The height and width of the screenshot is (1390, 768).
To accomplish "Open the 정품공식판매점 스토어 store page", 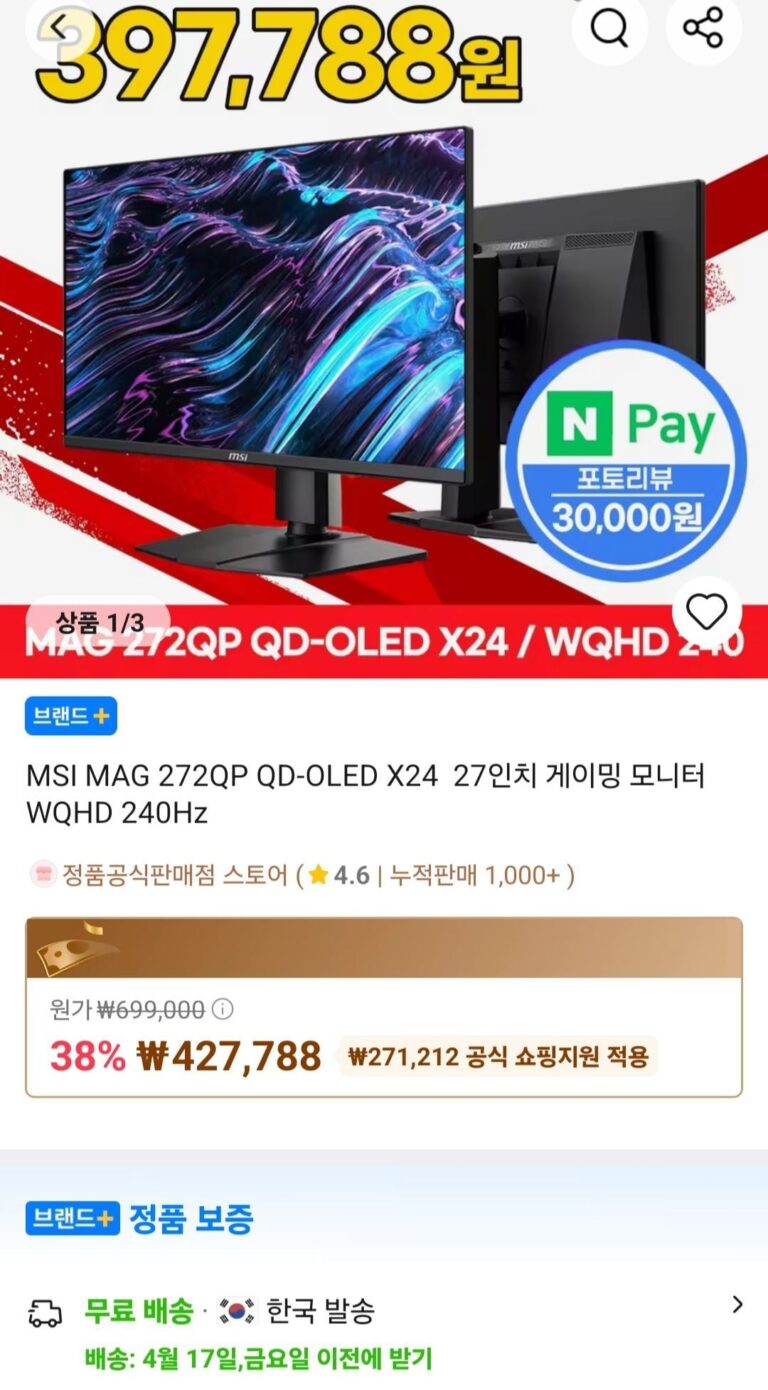I will [175, 876].
